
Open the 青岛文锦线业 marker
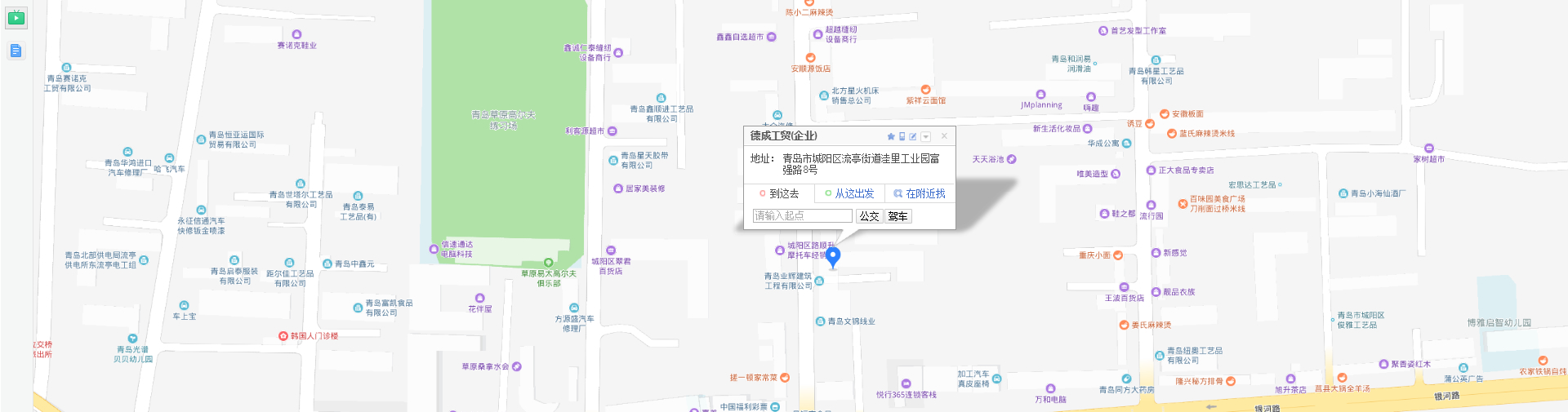(820, 321)
